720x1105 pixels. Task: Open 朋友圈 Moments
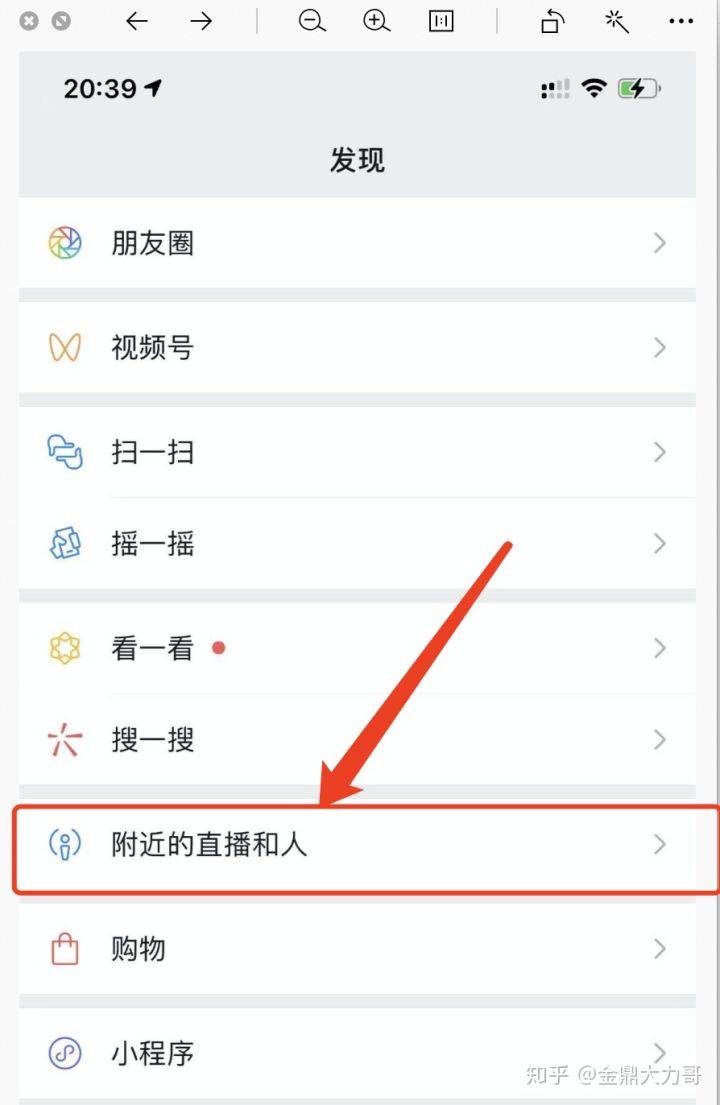coord(357,243)
